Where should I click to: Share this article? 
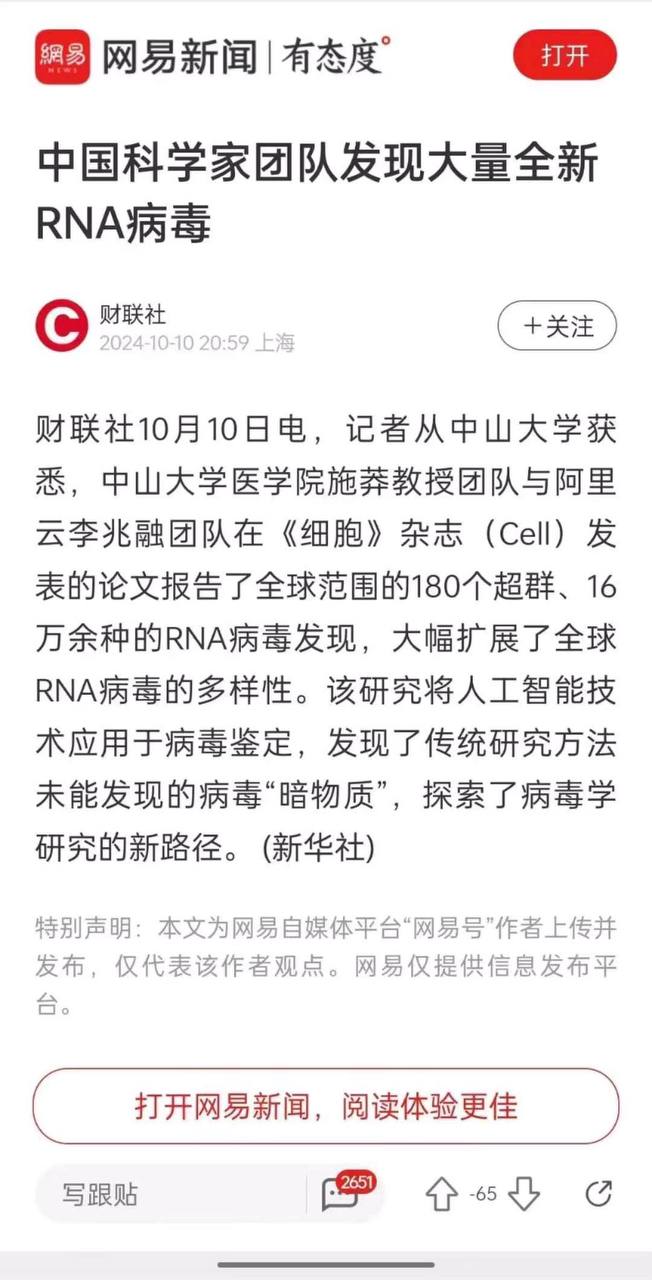(x=598, y=1193)
